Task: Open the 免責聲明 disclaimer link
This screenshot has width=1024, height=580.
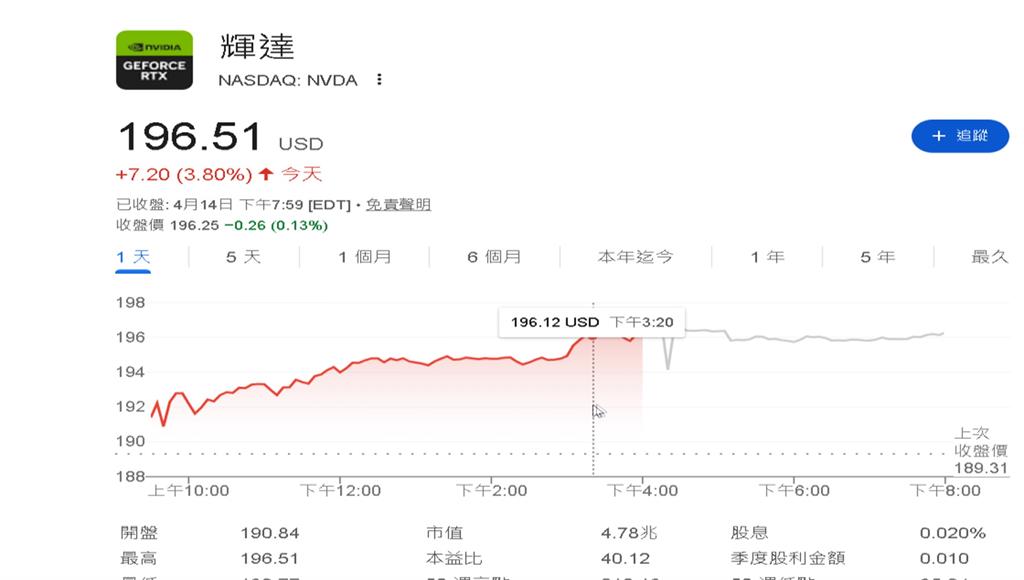Action: point(398,204)
